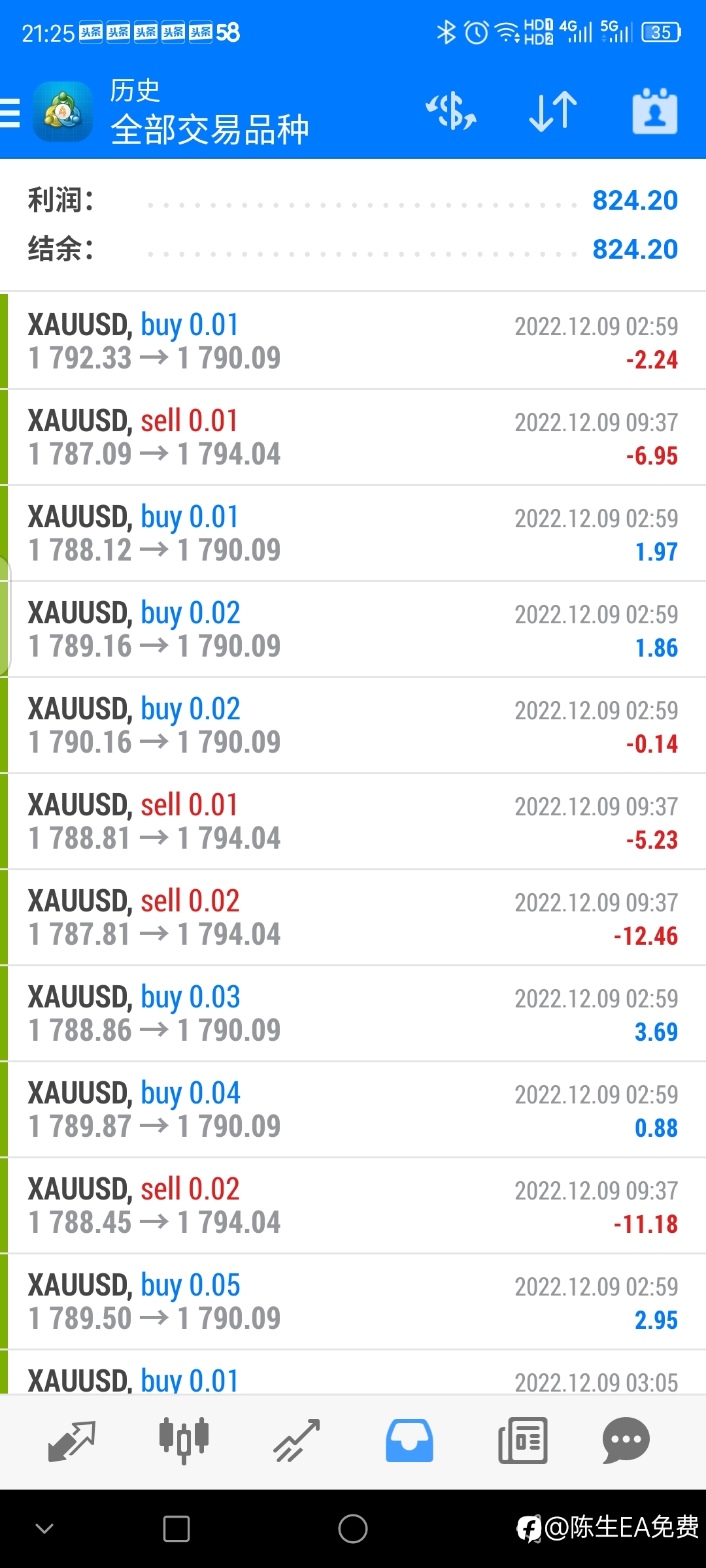Switch to the Chart candlestick tab

(x=184, y=1441)
